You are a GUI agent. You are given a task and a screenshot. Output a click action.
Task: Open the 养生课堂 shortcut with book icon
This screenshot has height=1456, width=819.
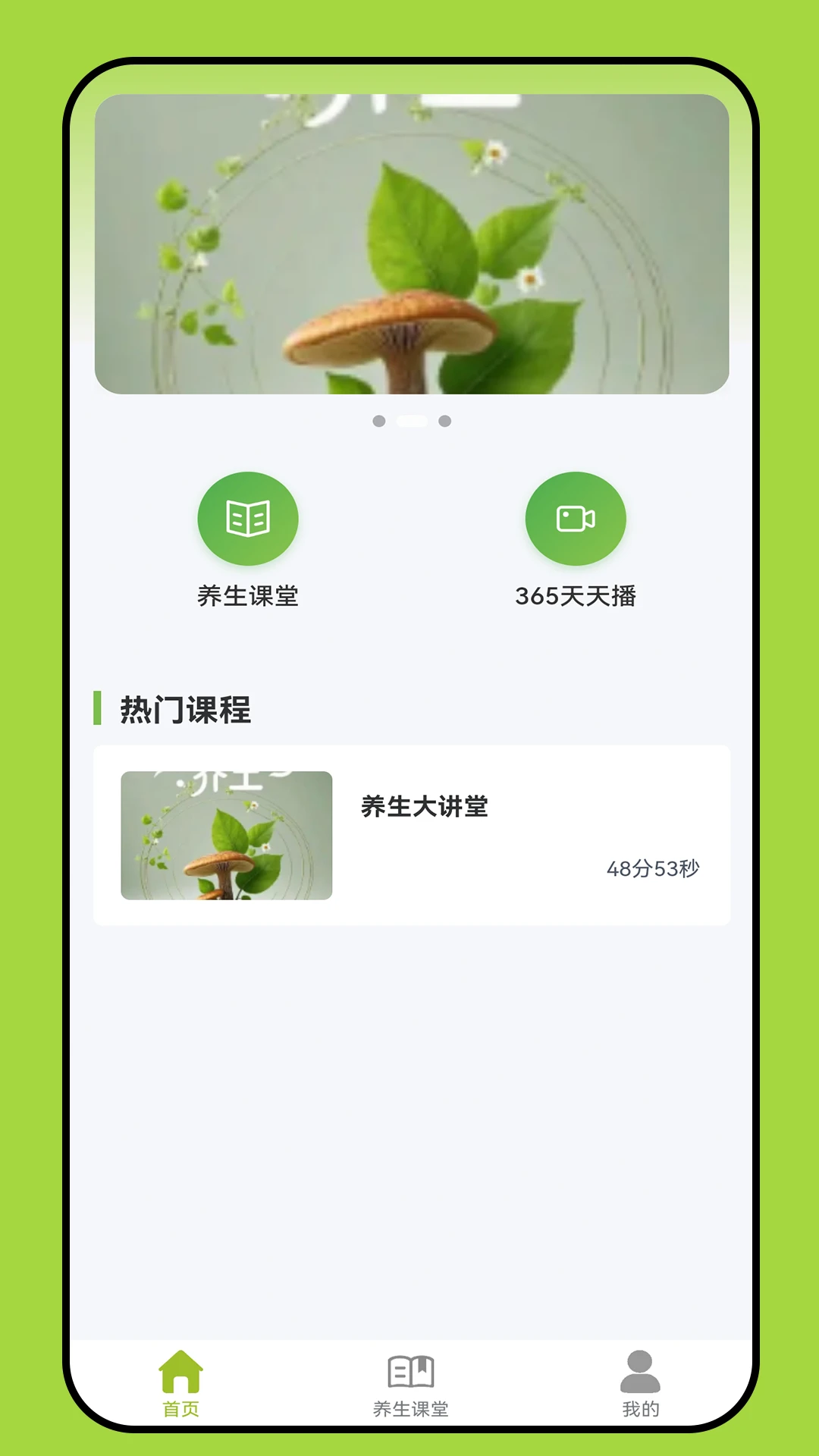248,519
